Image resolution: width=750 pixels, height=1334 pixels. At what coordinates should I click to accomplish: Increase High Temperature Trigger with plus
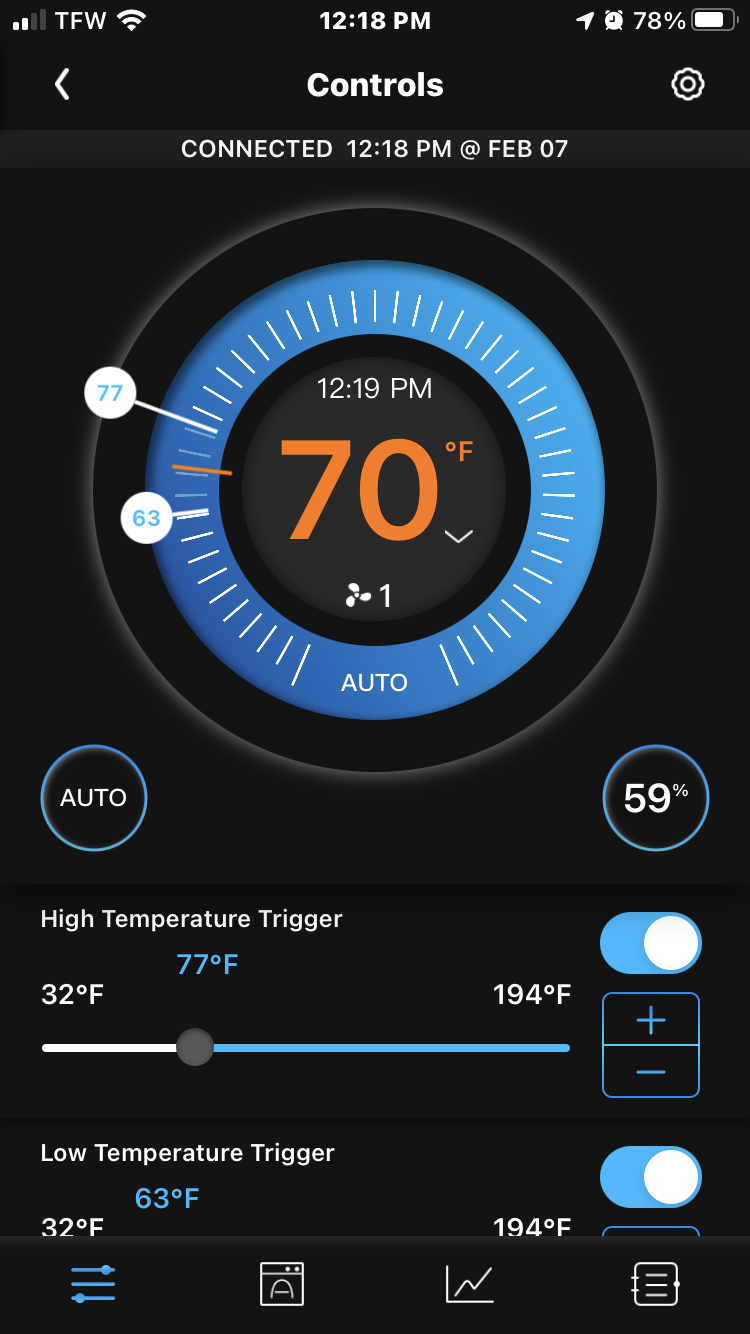651,1020
